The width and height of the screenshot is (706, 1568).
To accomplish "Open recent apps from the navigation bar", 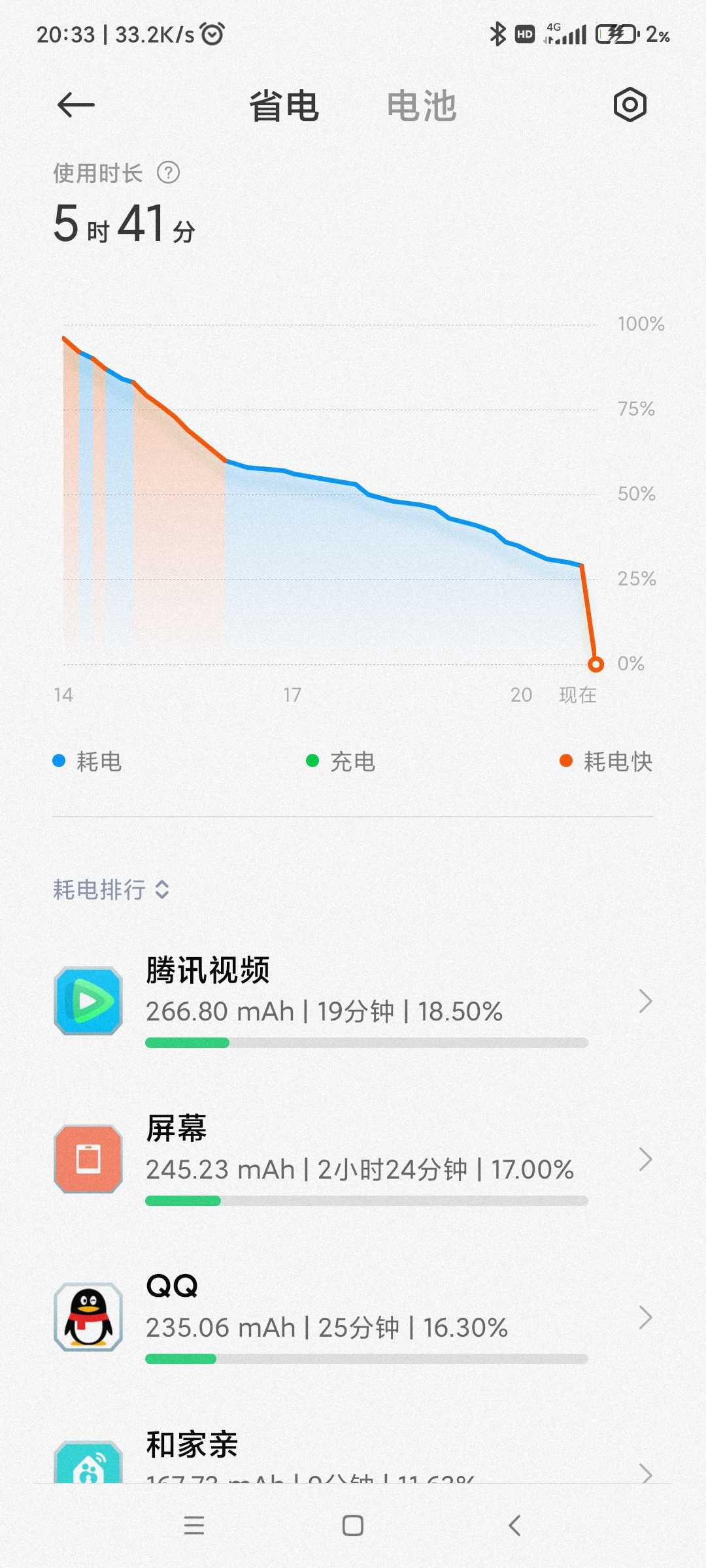I will click(x=194, y=1526).
